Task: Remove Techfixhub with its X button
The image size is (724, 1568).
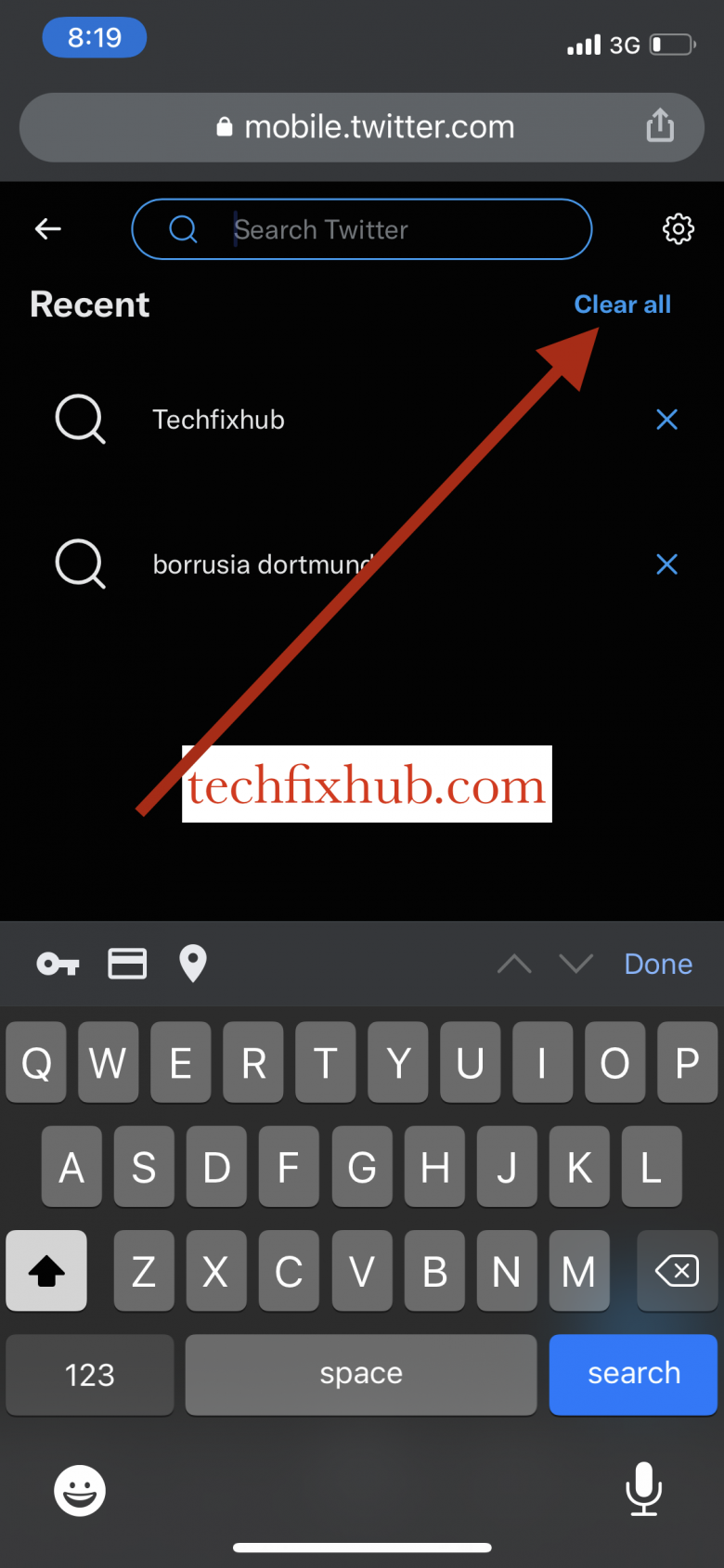Action: [x=666, y=420]
